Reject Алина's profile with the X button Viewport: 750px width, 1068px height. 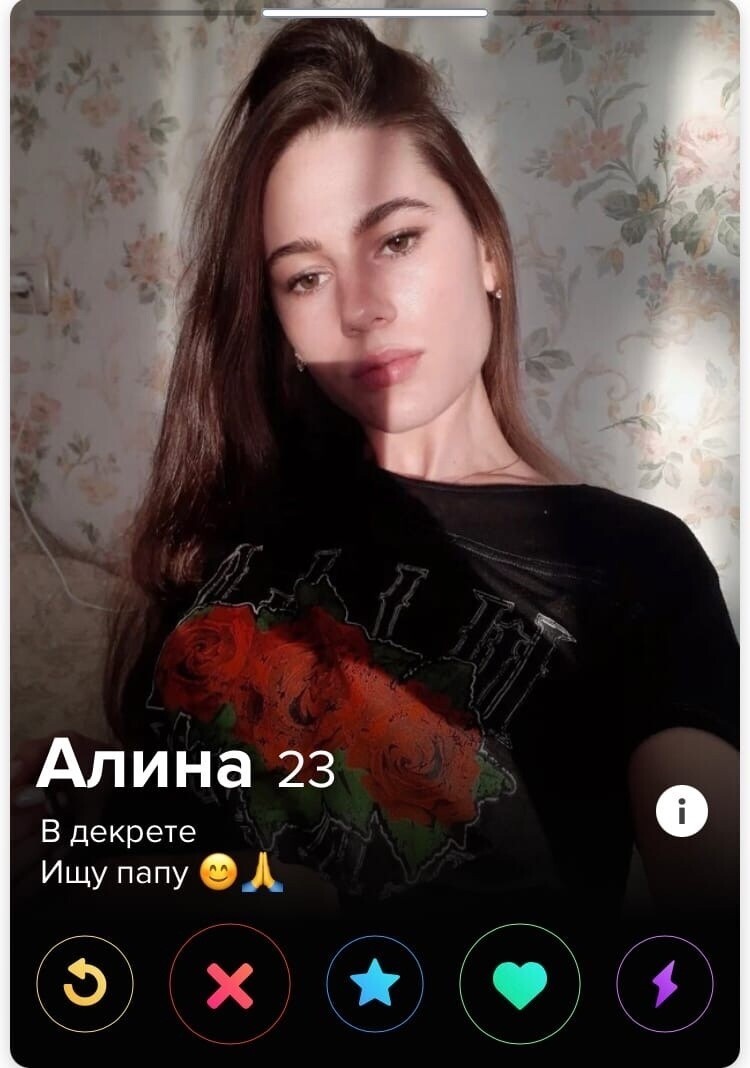(230, 984)
